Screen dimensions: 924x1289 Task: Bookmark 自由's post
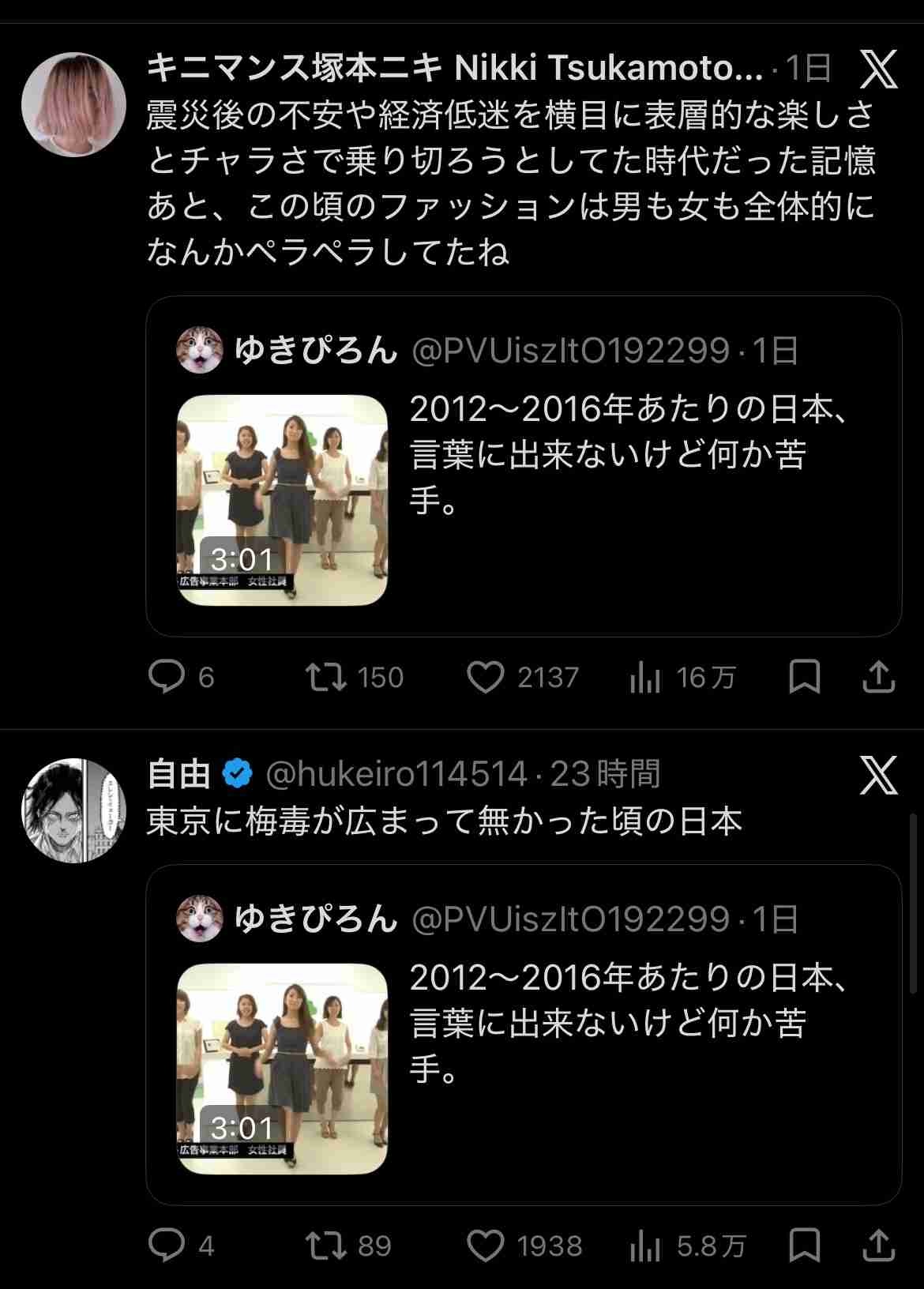804,1246
